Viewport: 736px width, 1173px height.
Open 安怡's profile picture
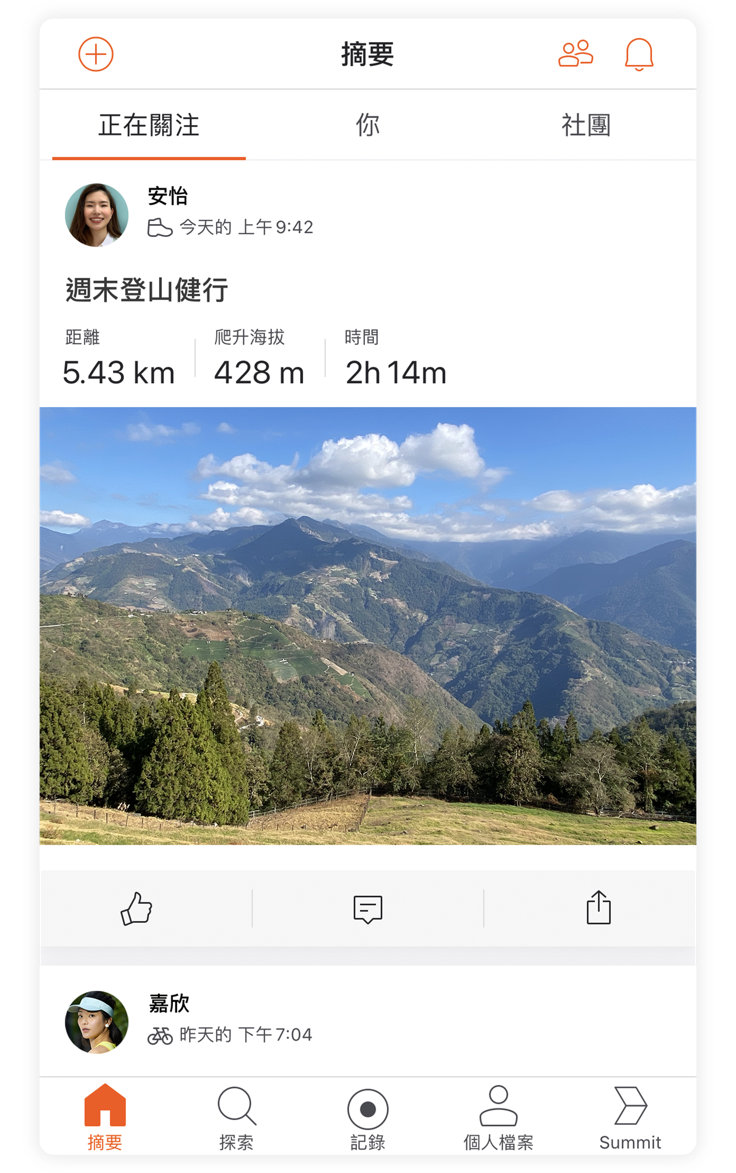coord(97,214)
